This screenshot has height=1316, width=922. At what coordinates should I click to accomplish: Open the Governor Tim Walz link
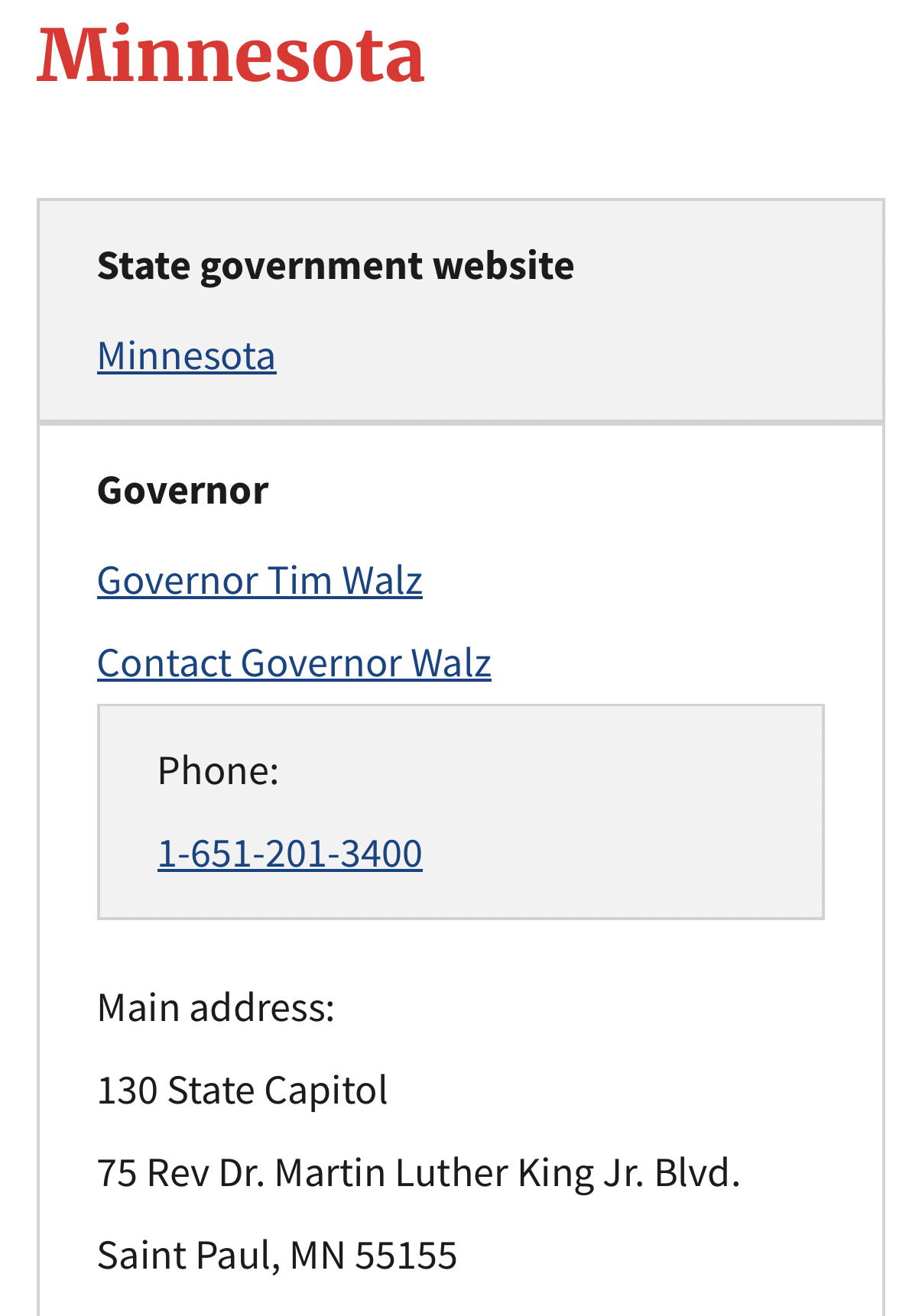coord(260,580)
